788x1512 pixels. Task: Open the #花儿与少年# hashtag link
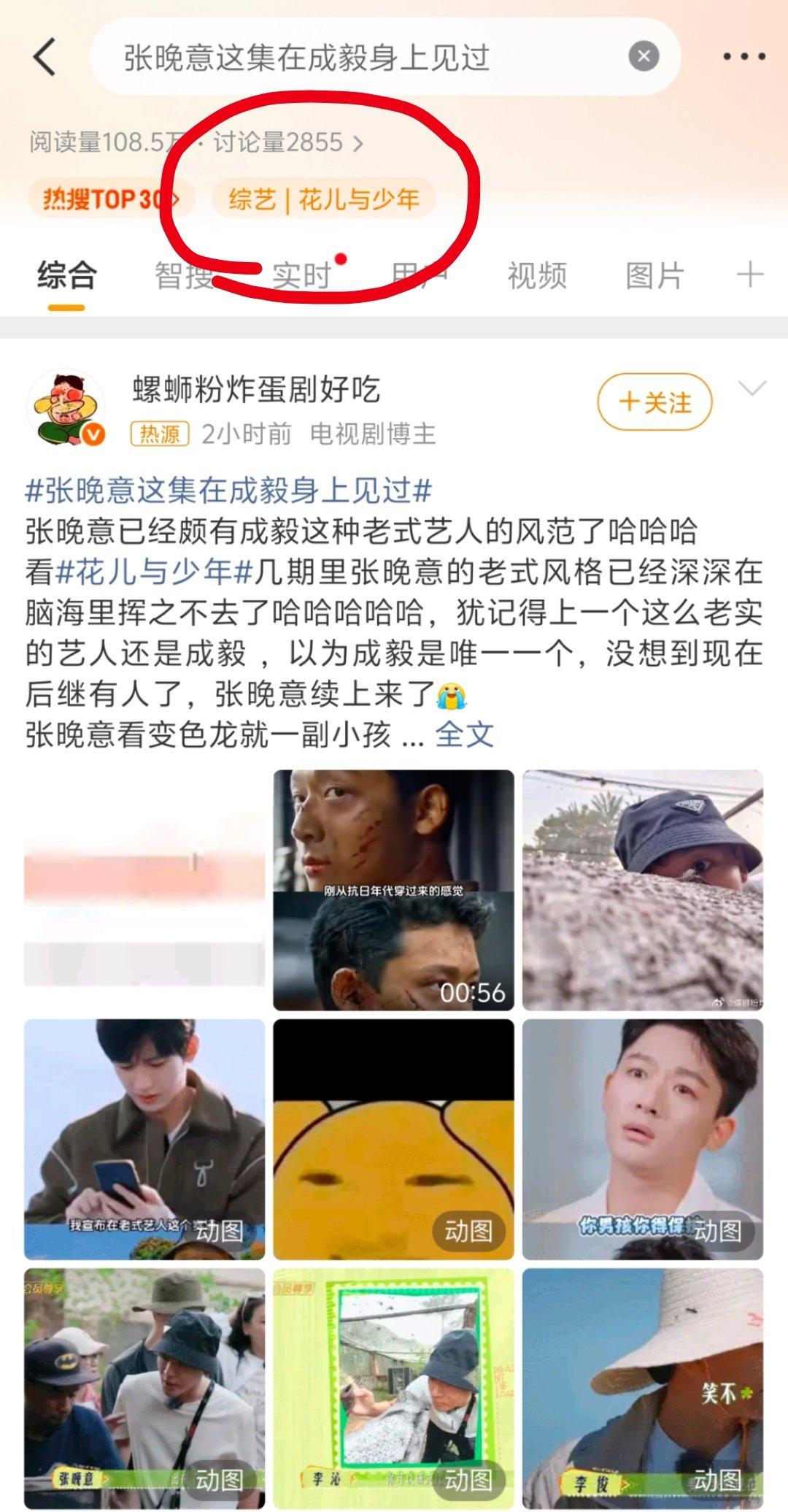(154, 572)
